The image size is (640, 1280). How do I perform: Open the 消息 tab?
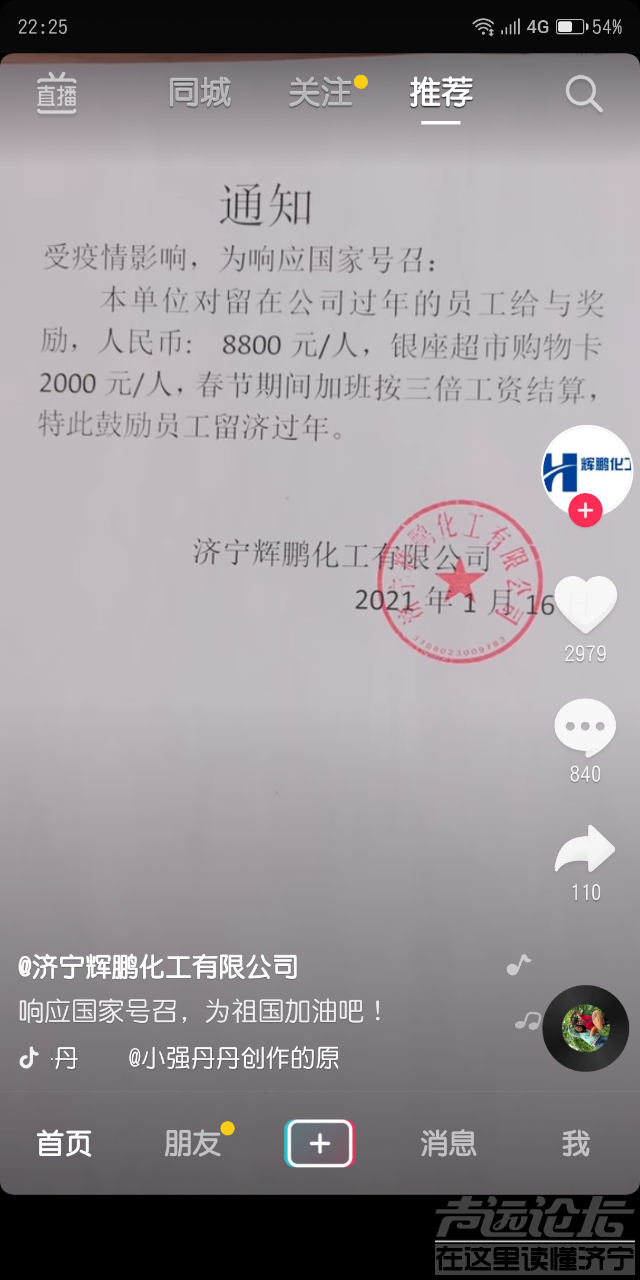pyautogui.click(x=448, y=1143)
